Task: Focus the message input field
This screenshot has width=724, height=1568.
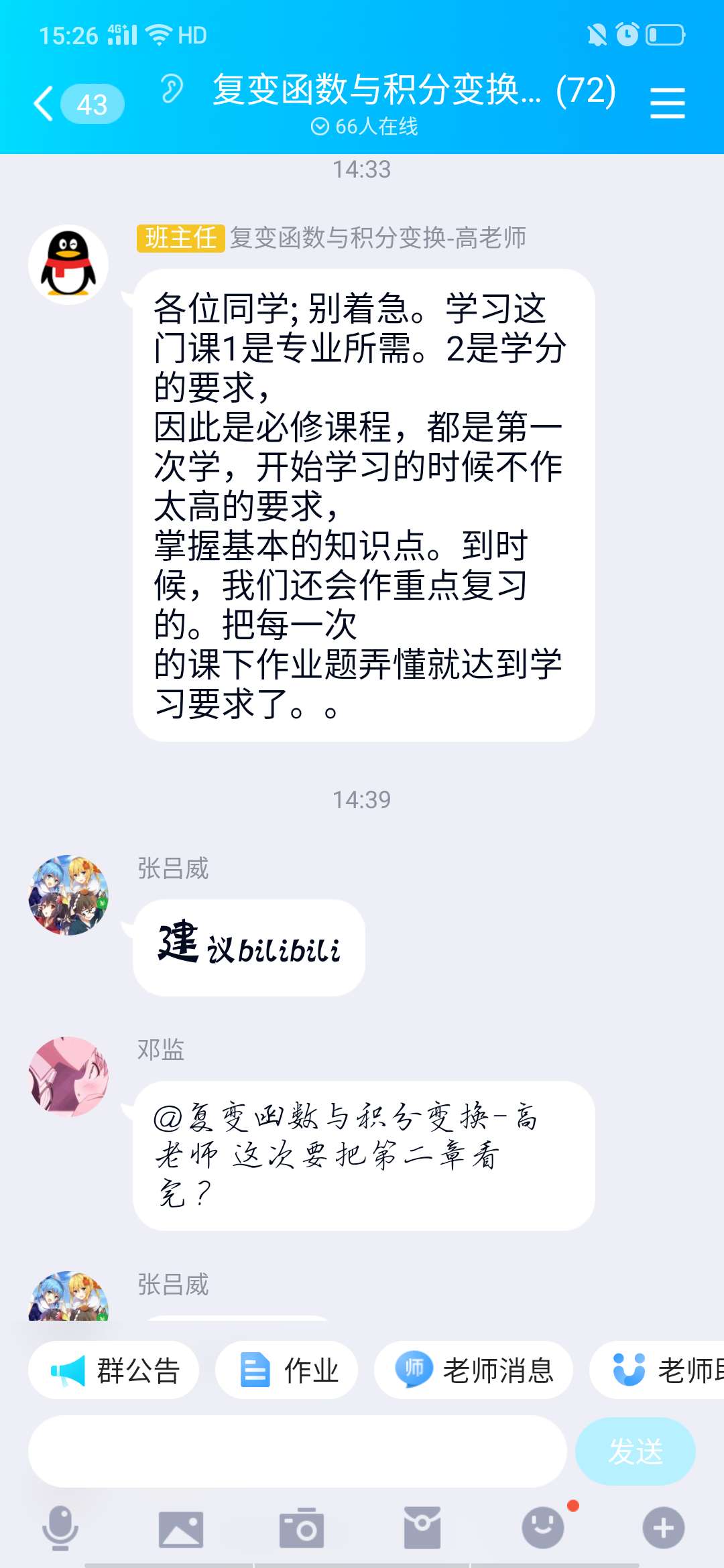Action: 297,1451
